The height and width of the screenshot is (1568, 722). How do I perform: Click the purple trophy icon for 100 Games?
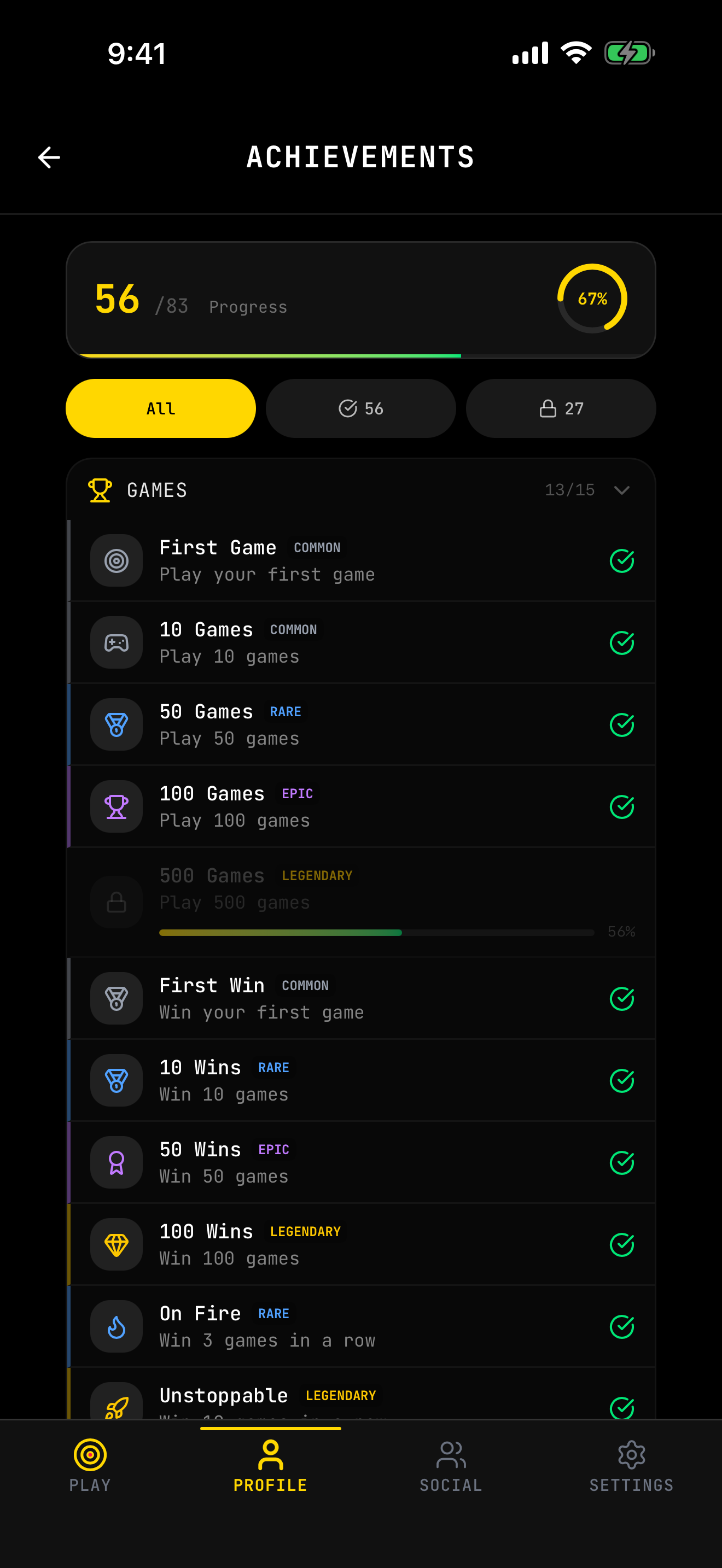pyautogui.click(x=117, y=806)
